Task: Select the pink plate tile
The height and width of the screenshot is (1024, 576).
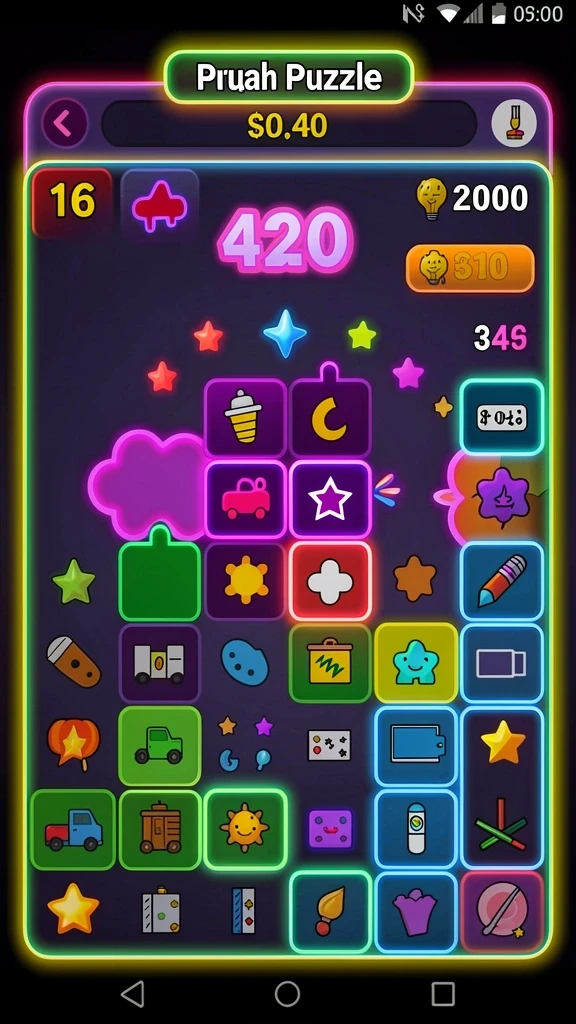Action: coord(502,912)
